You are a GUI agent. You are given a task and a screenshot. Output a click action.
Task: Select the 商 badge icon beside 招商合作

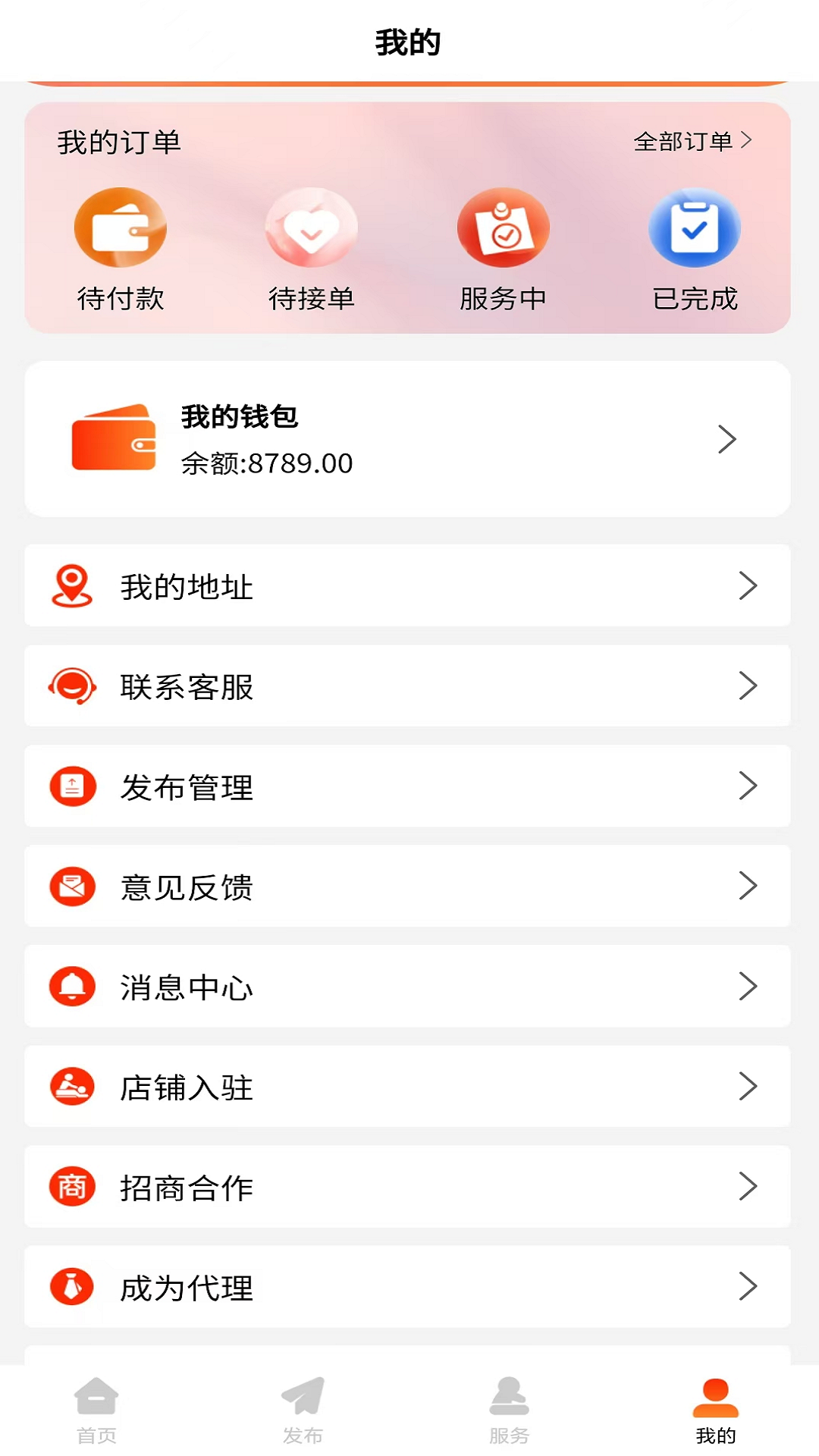(71, 1187)
